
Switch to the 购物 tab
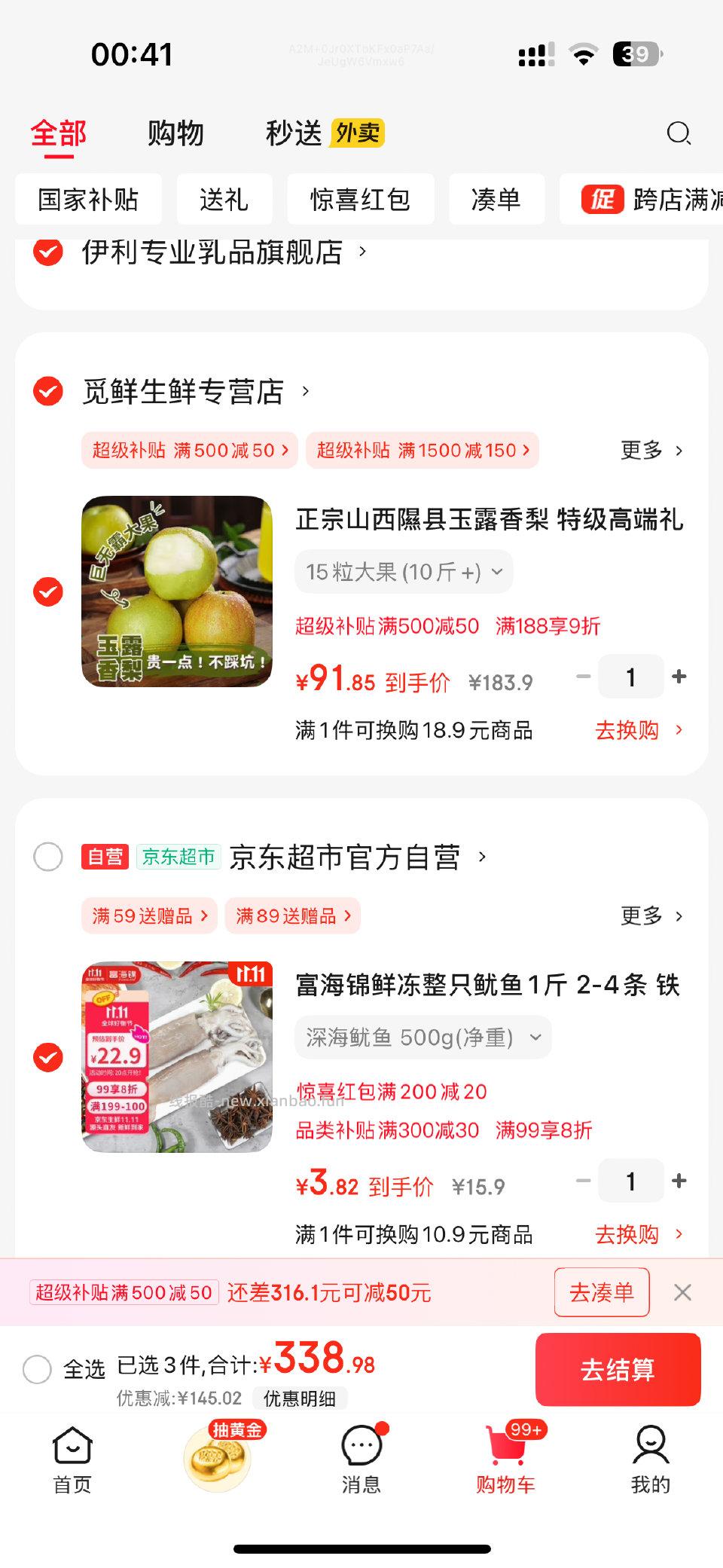(175, 133)
